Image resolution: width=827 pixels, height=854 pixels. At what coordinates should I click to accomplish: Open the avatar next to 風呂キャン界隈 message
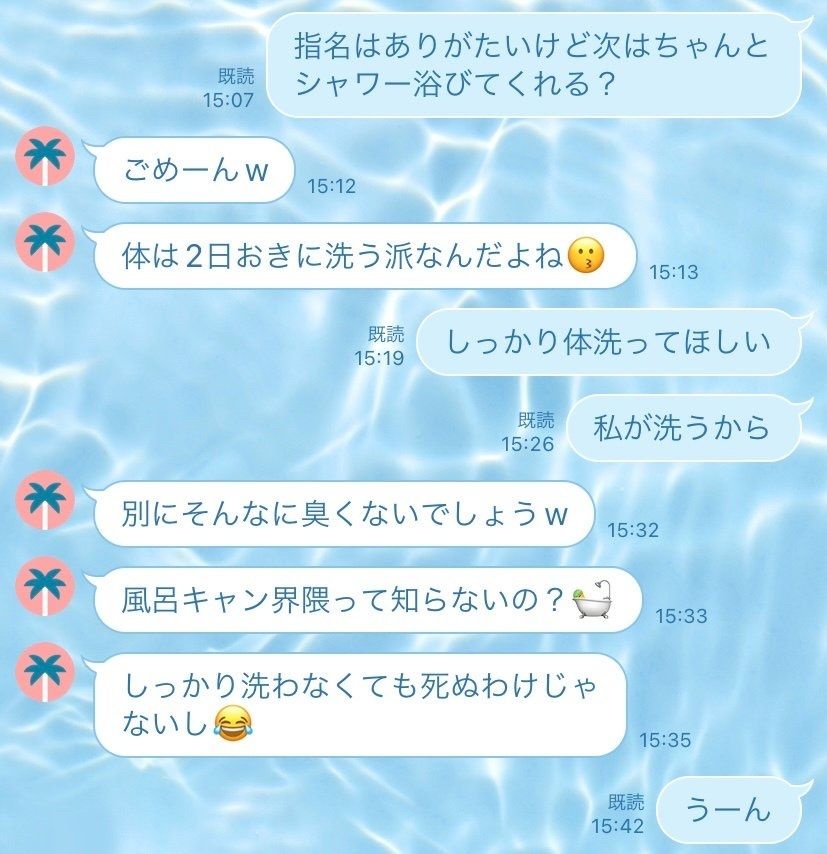44,587
